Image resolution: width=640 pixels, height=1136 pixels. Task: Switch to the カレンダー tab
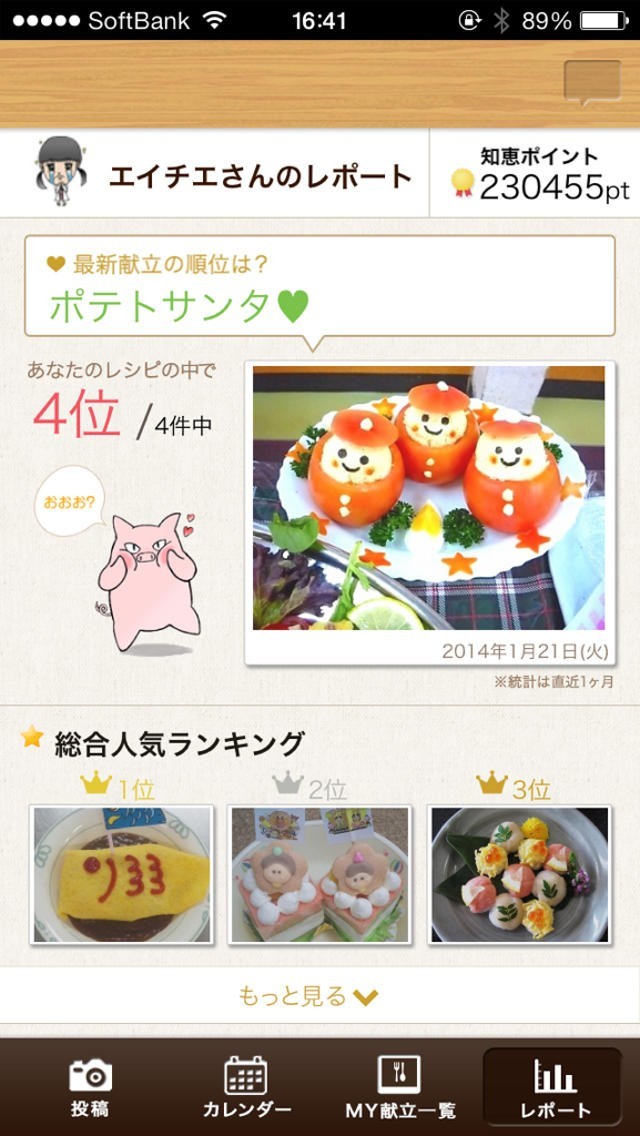[x=246, y=1087]
